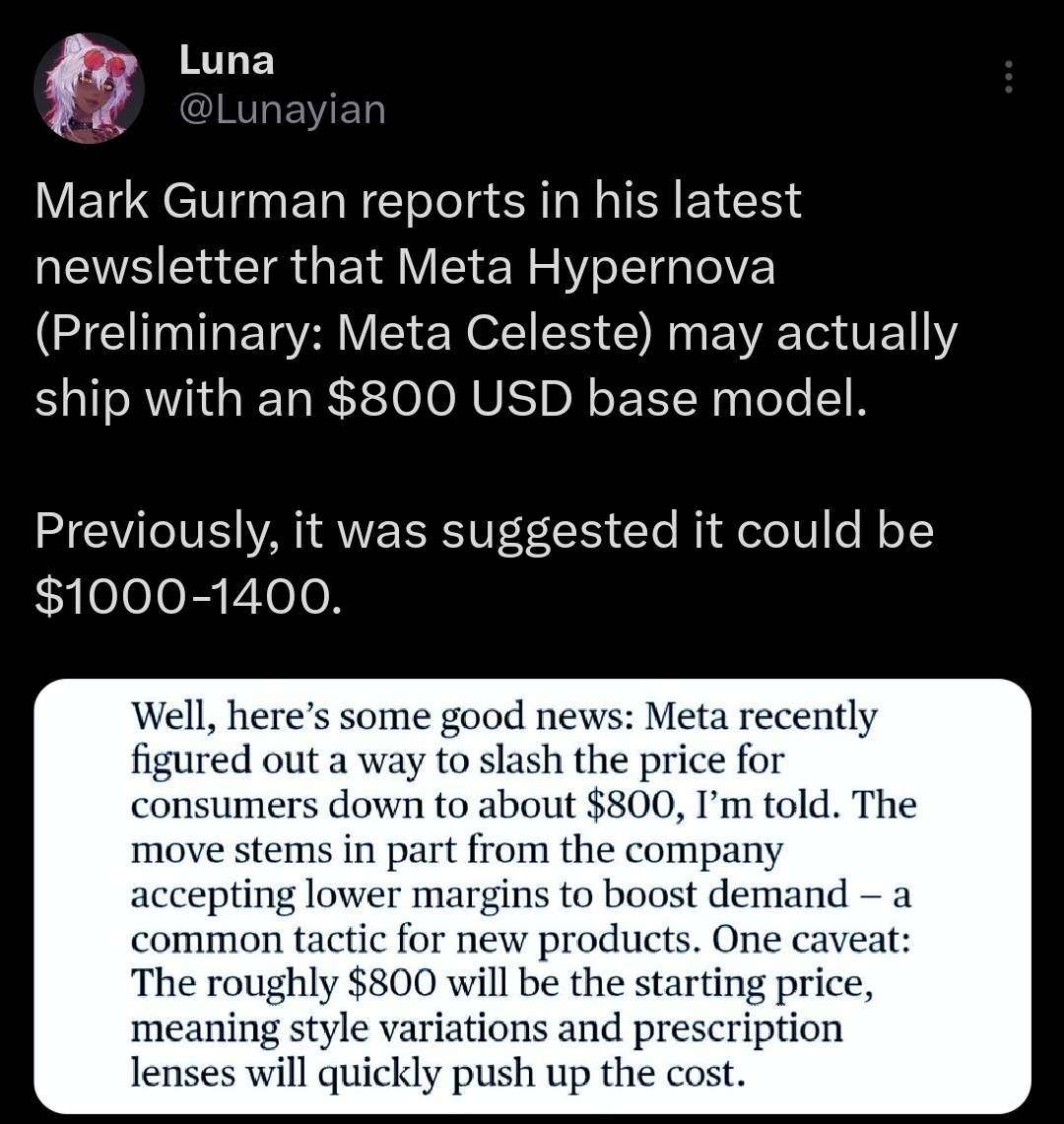Expand the attached newsletter excerpt image
Viewport: 1064px width, 1124px height.
pyautogui.click(x=532, y=895)
